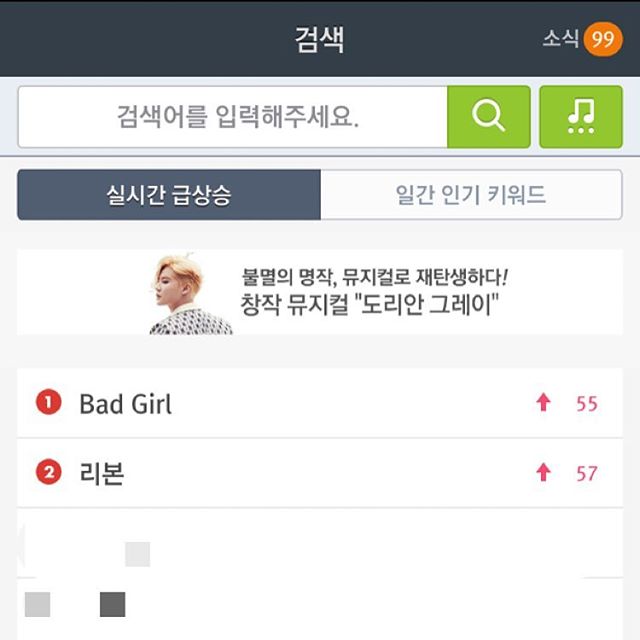Open music recognition search button
Image resolution: width=640 pixels, height=640 pixels.
tap(580, 117)
